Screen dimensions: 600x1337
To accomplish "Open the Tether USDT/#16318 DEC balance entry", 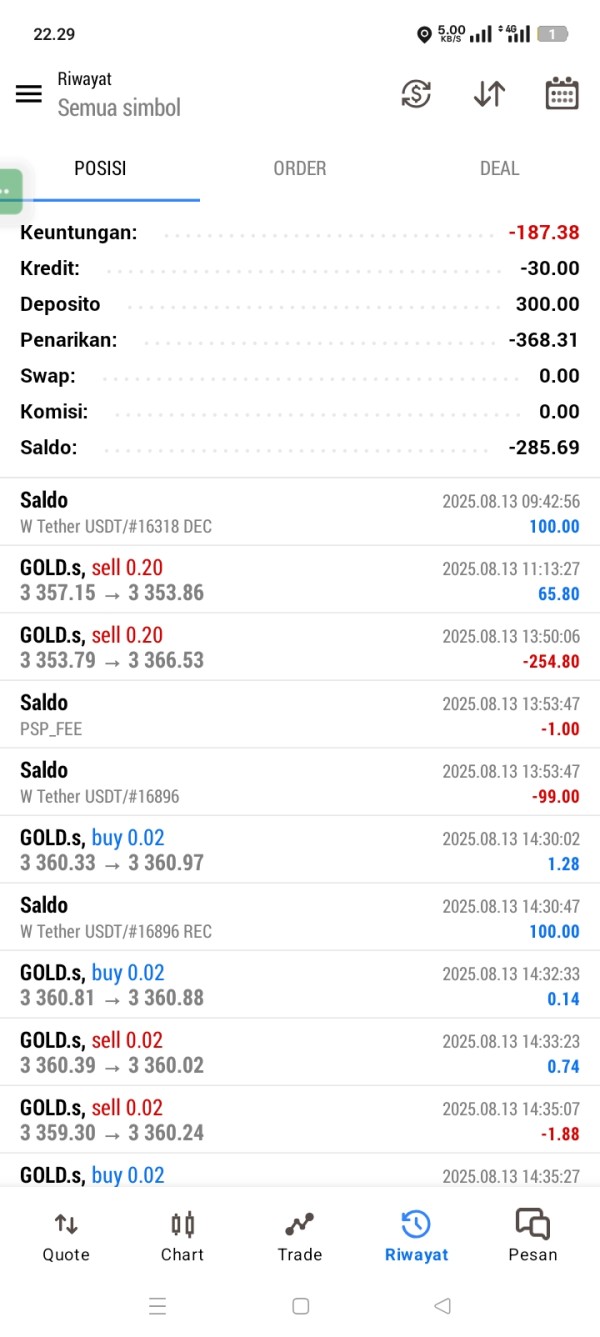I will 300,512.
